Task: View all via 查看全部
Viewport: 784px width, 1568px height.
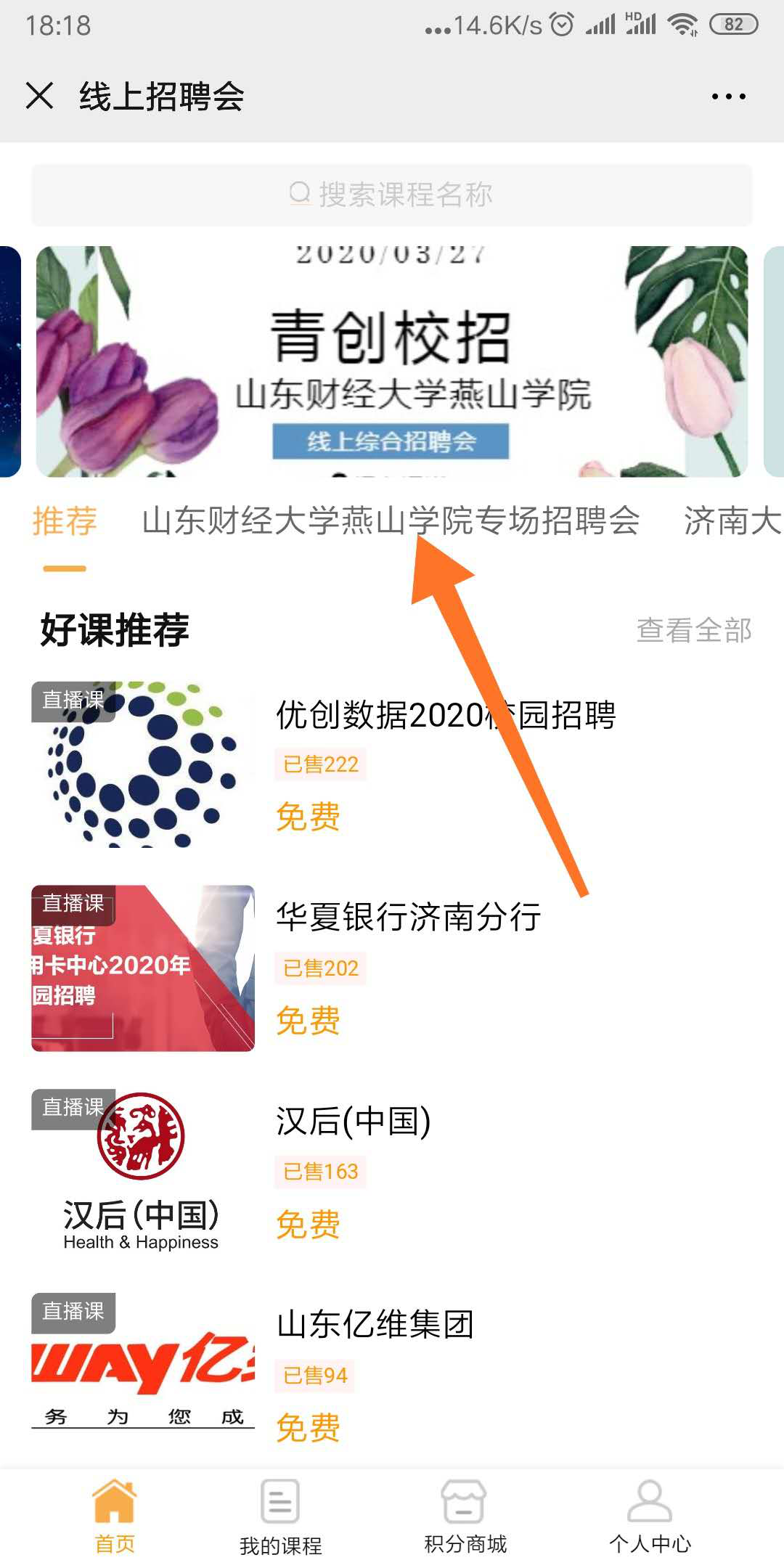Action: click(693, 629)
